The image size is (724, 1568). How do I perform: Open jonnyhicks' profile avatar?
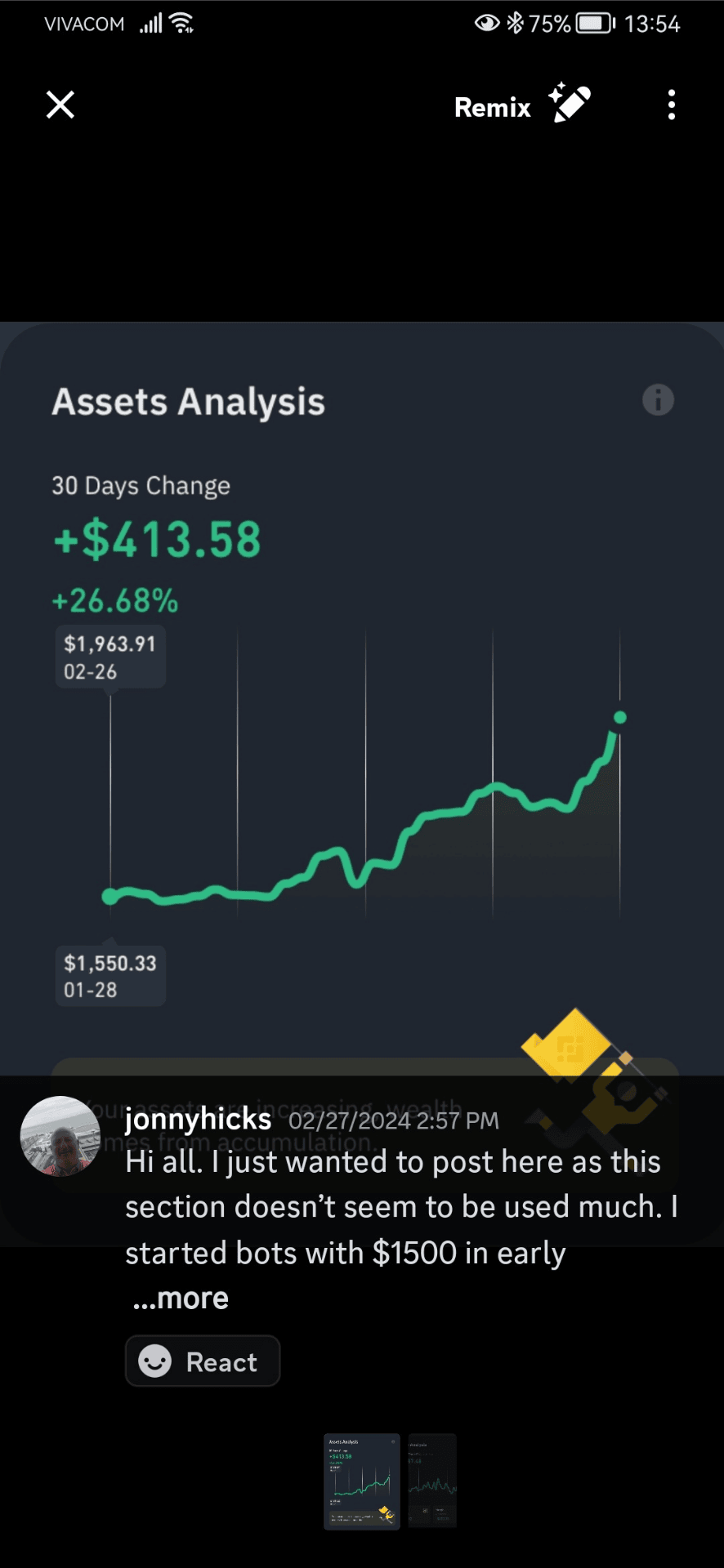[x=60, y=1136]
